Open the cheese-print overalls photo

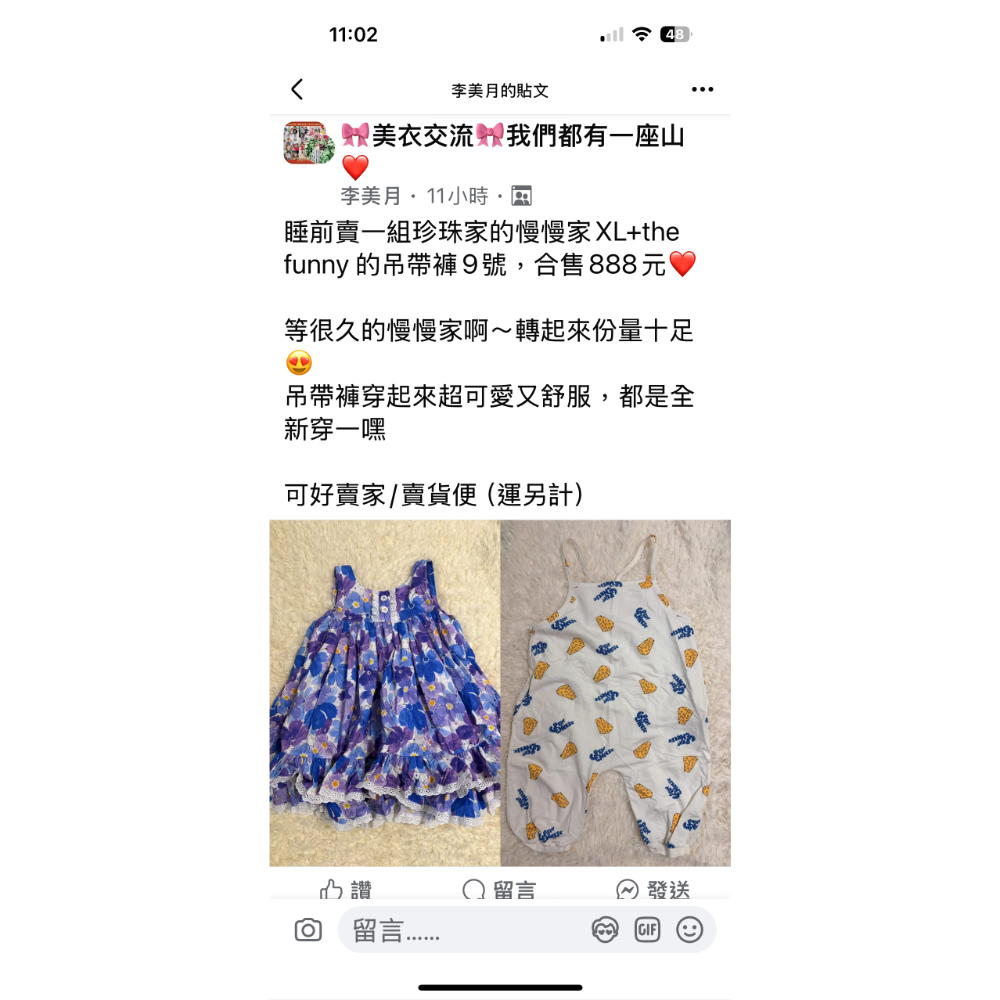615,692
